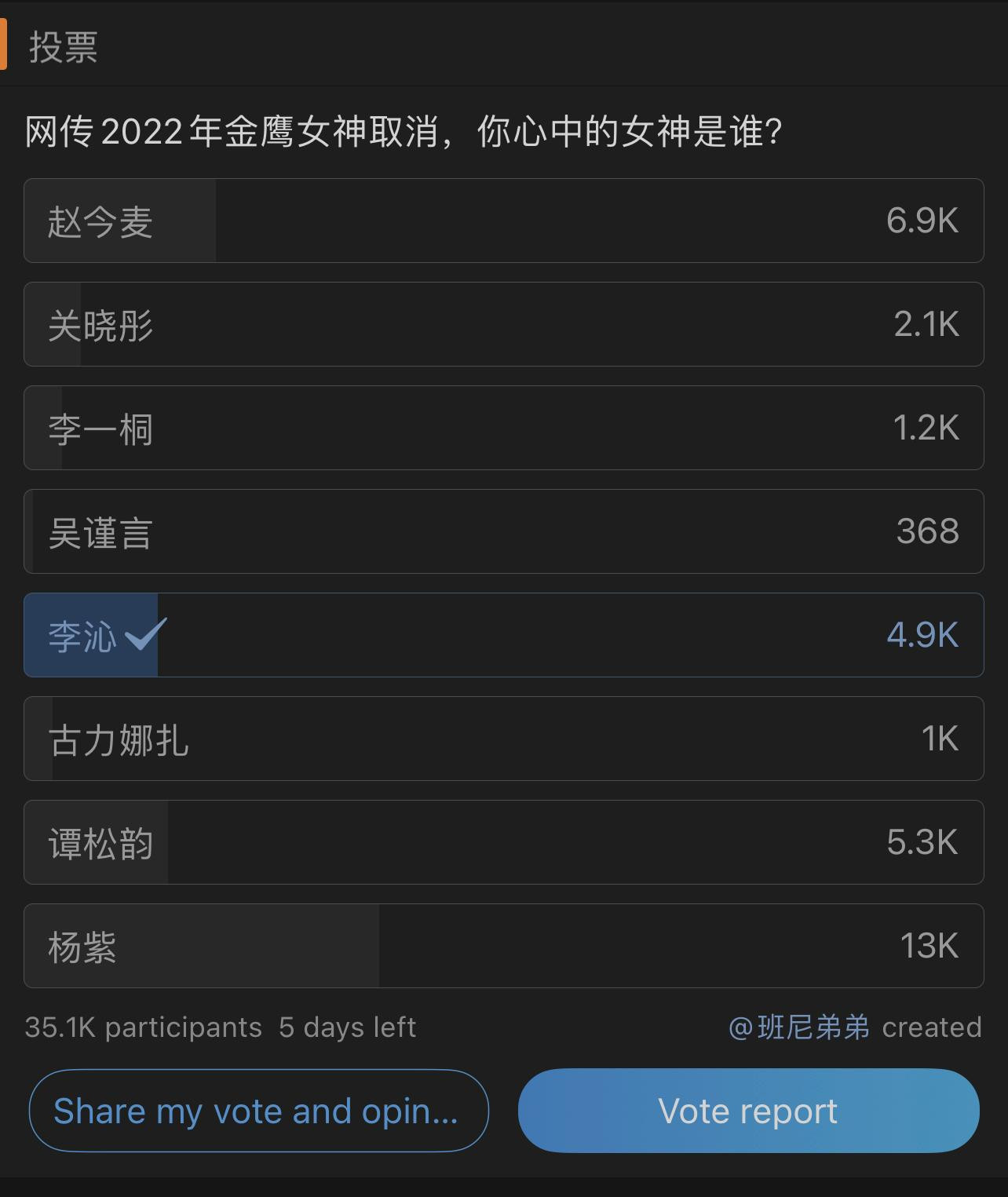Tap the 李一桐 poll option
This screenshot has height=1197, width=1008.
point(502,428)
